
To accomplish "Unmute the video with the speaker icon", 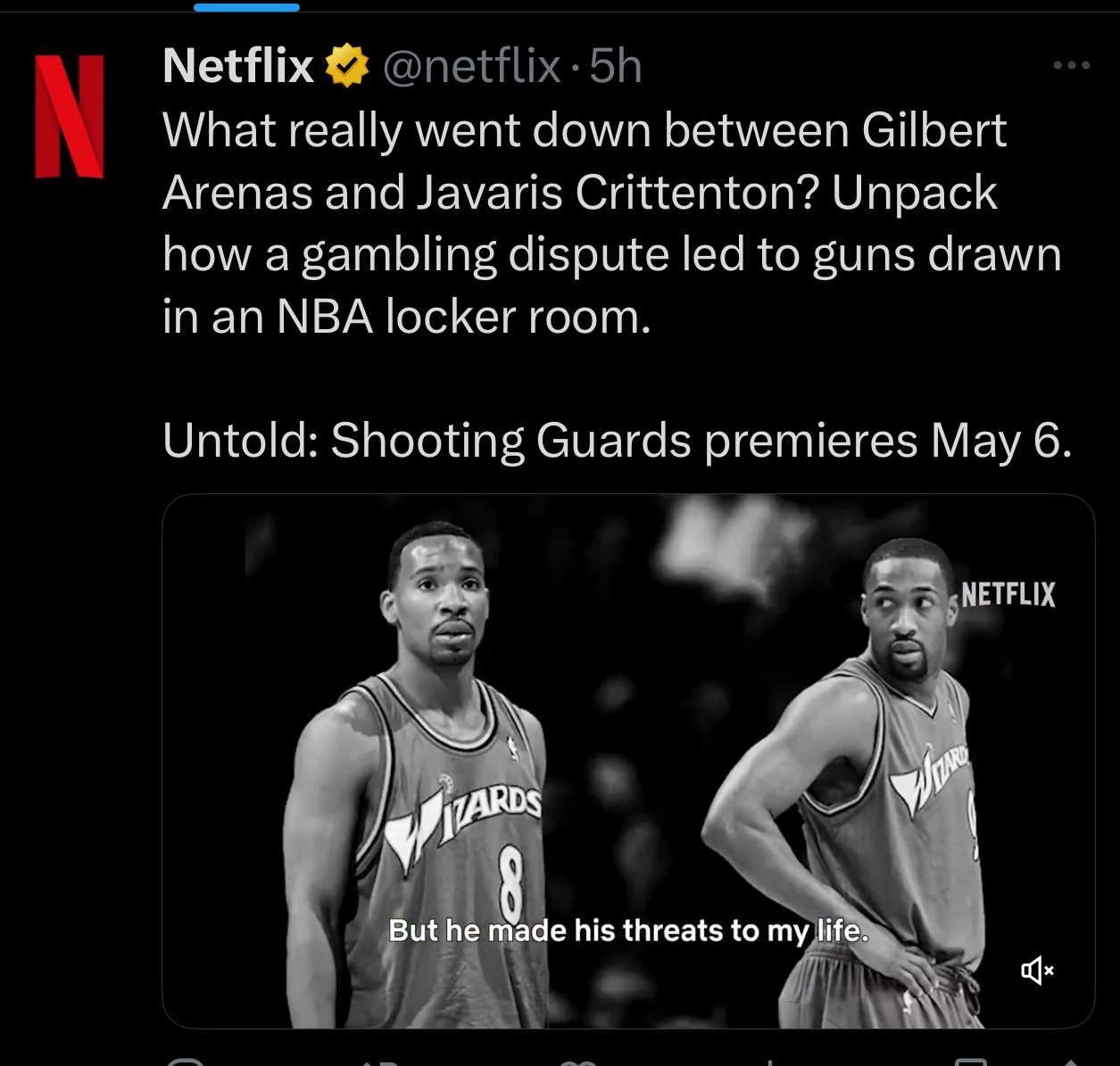I will [x=1037, y=970].
